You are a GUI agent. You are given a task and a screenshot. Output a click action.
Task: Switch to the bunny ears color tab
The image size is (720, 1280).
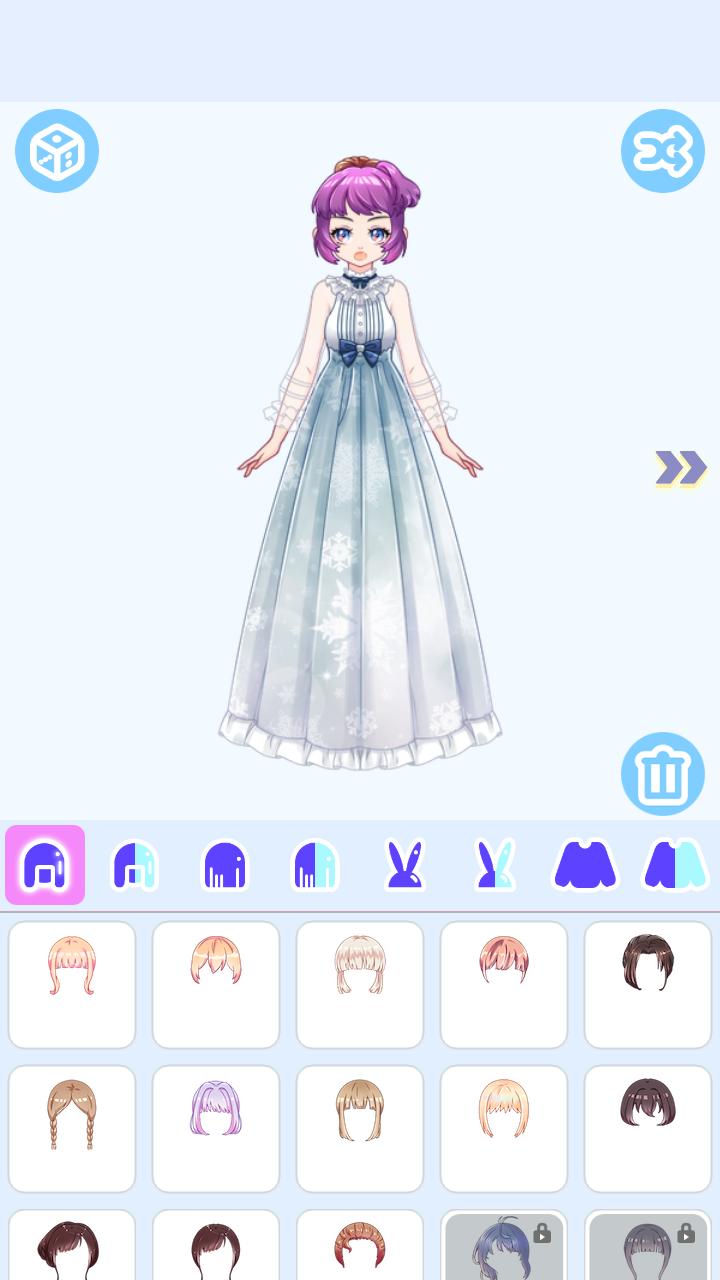pos(495,865)
